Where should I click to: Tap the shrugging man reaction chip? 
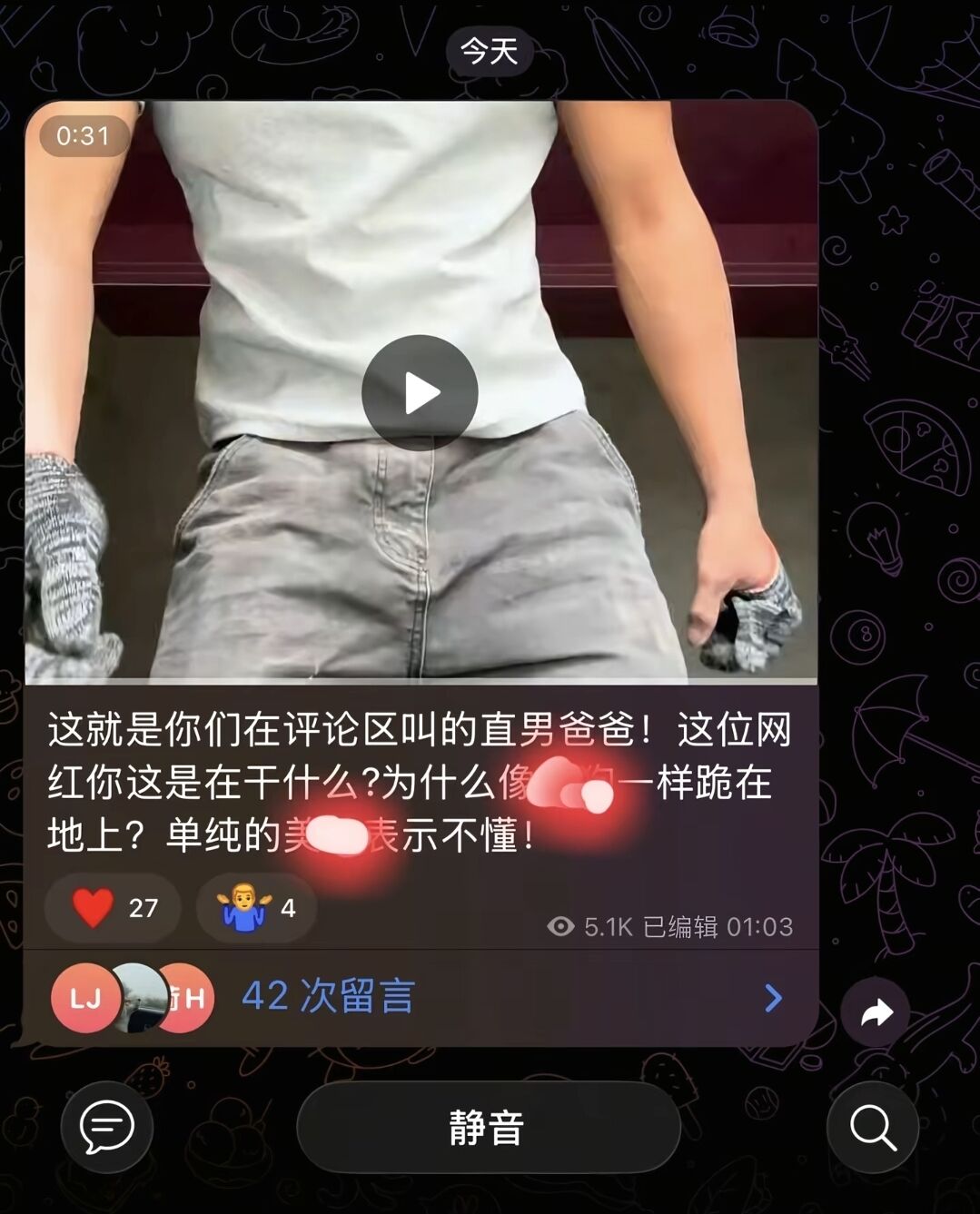(255, 907)
